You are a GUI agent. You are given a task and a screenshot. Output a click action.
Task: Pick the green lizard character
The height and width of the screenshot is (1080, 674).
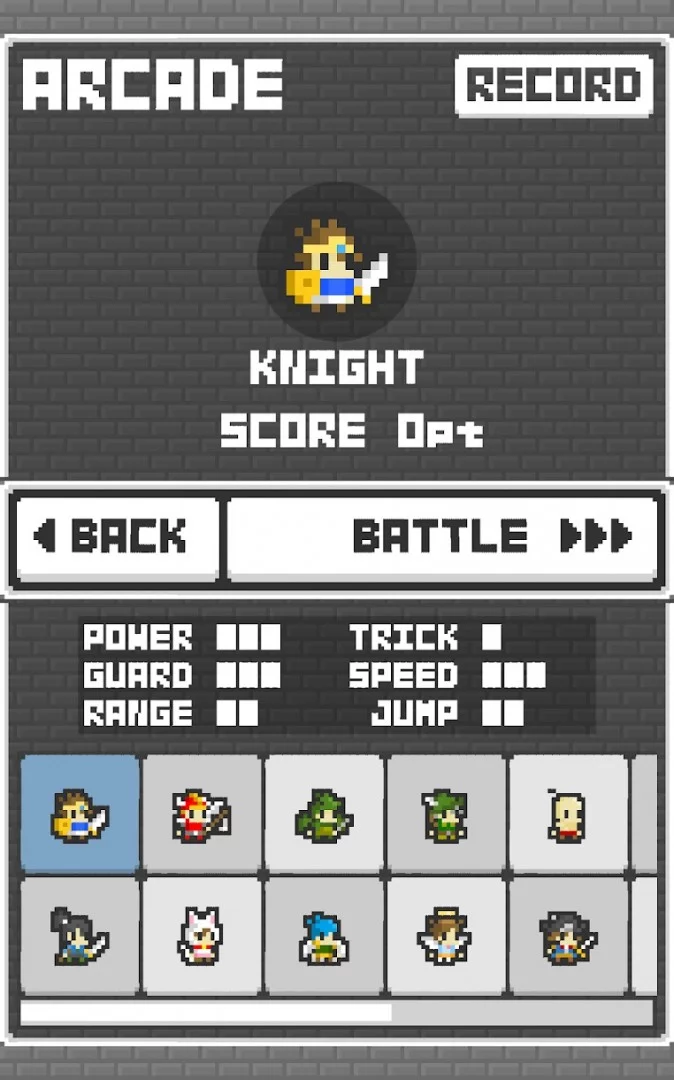tap(324, 814)
